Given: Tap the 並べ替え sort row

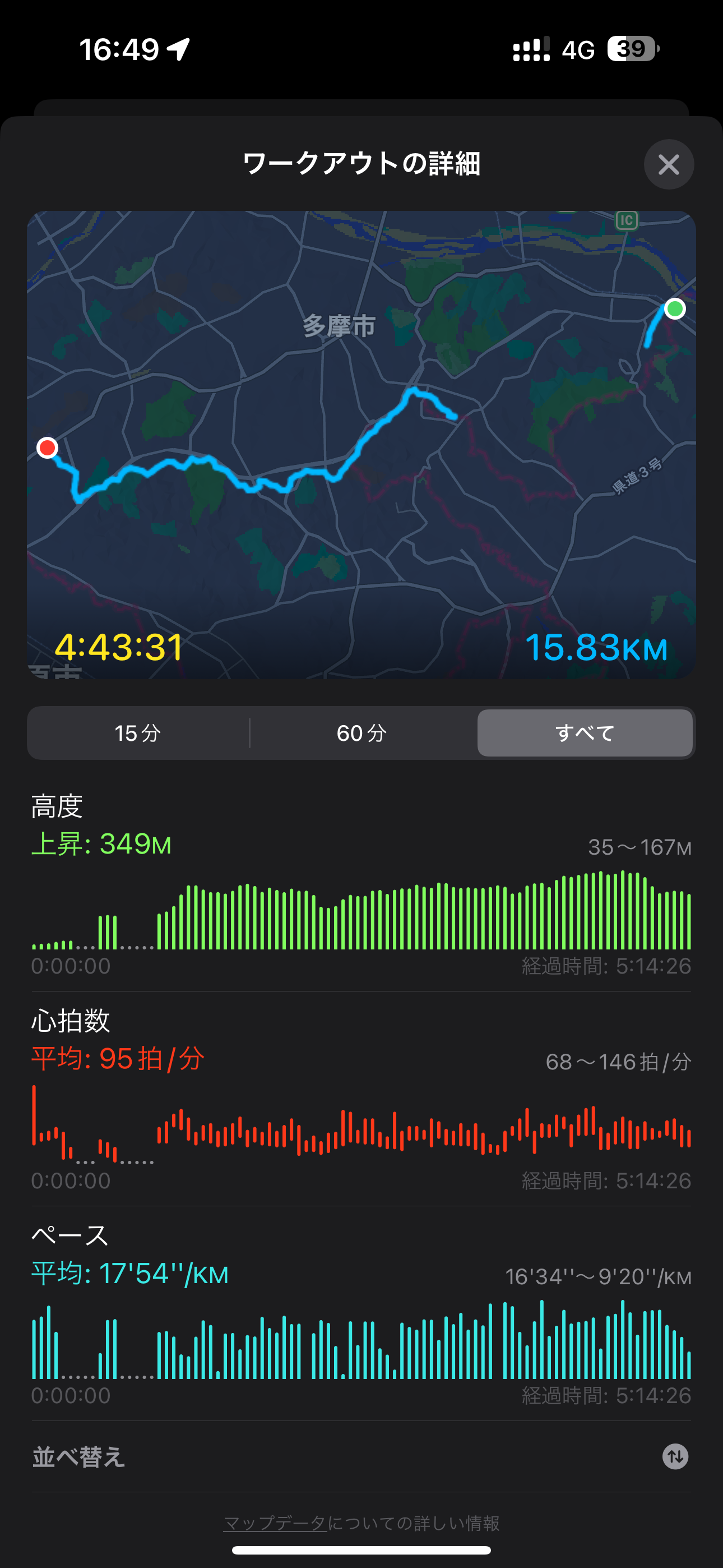Looking at the screenshot, I should [x=361, y=1456].
